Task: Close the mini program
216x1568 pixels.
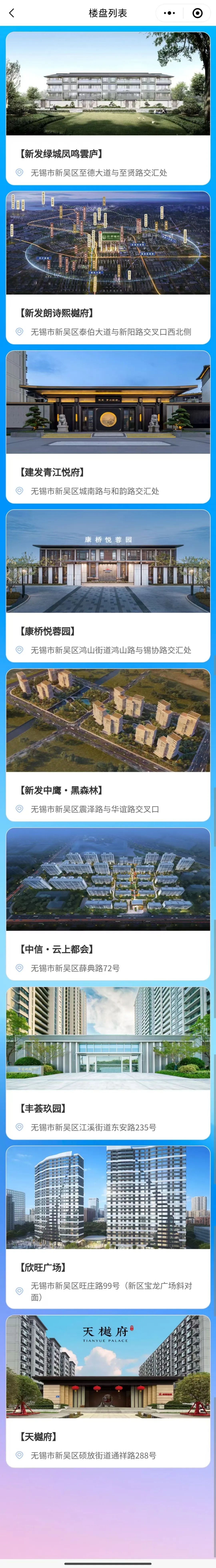Action: tap(197, 13)
